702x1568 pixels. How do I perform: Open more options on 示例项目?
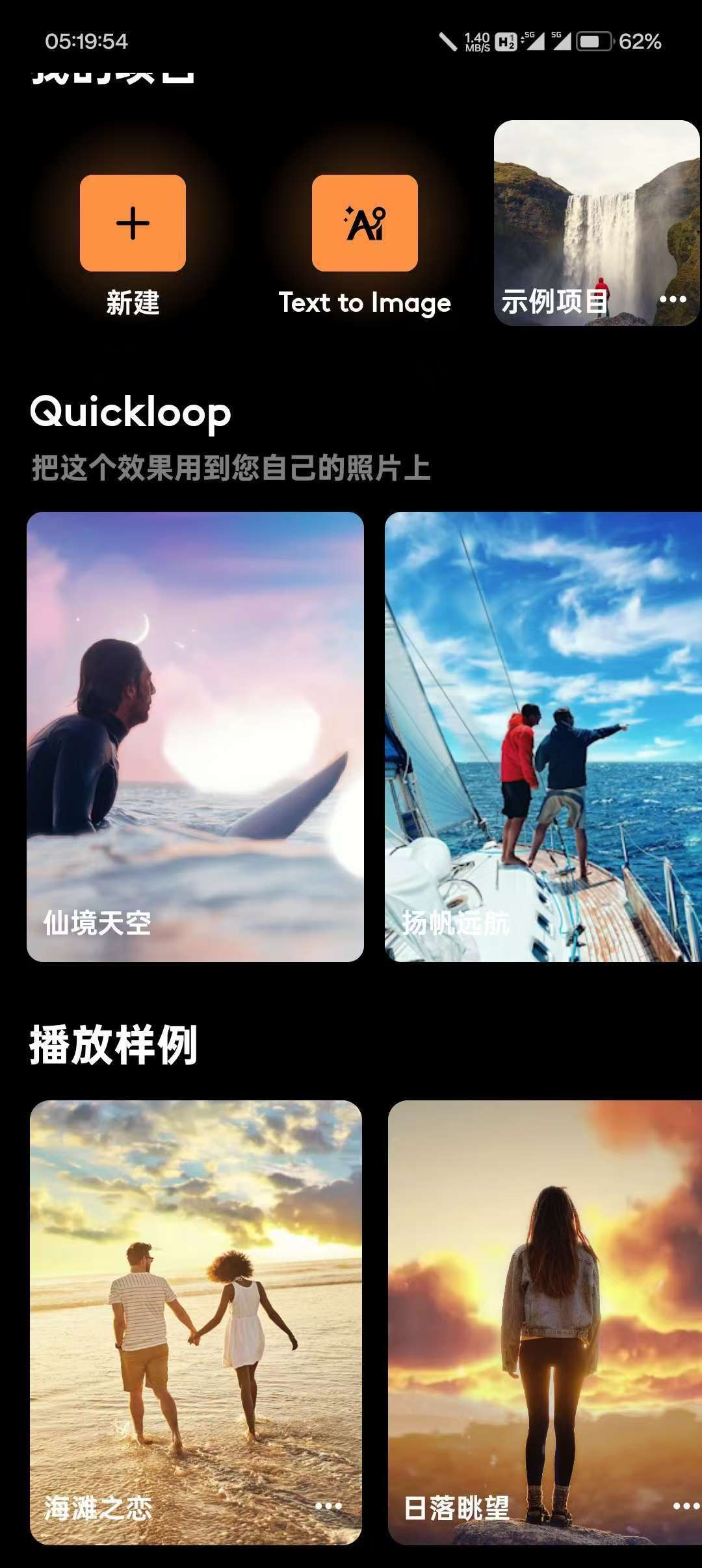pos(673,299)
